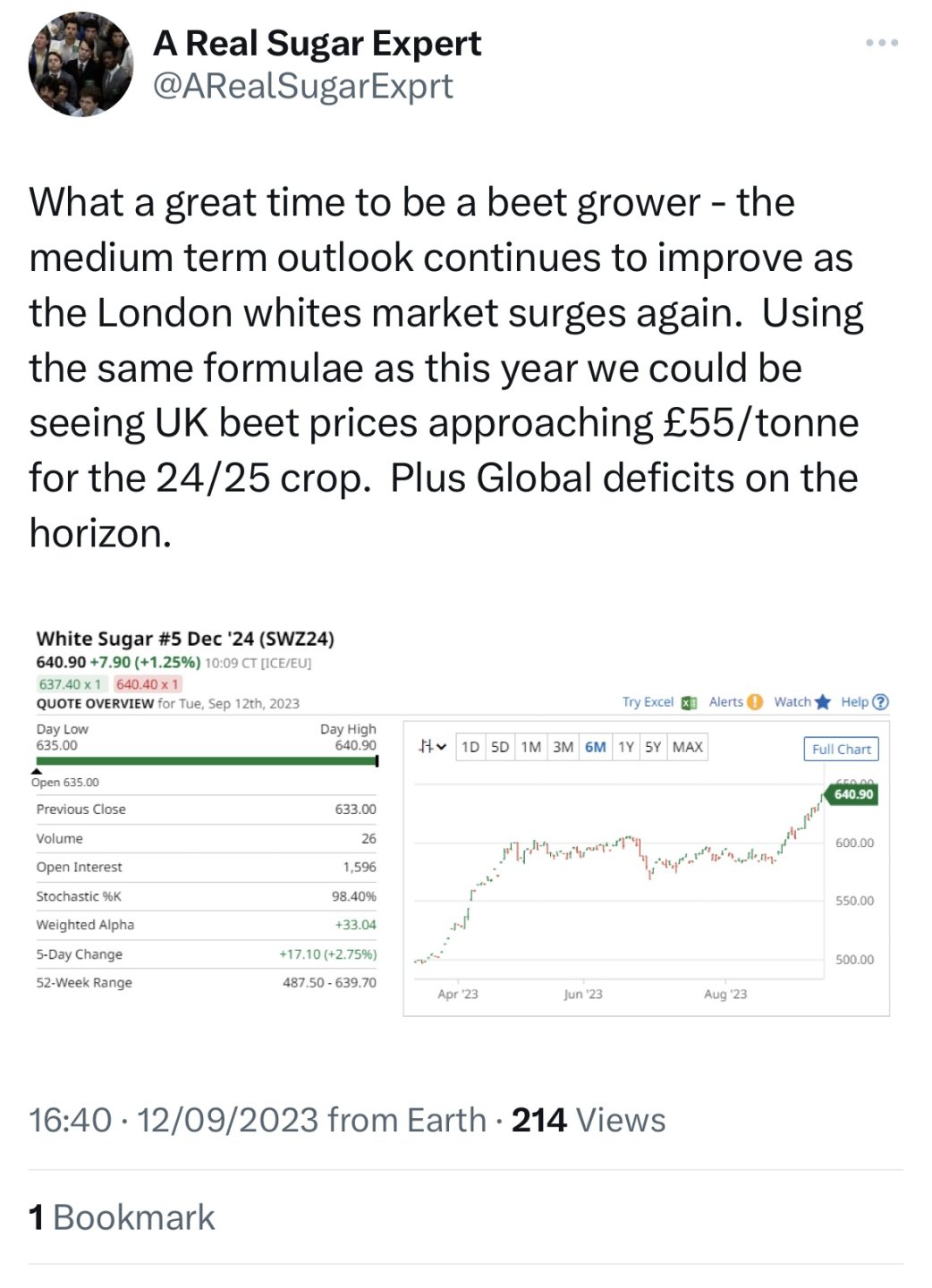Select the candlestick chart style icon
The height and width of the screenshot is (1288, 932).
(x=424, y=744)
